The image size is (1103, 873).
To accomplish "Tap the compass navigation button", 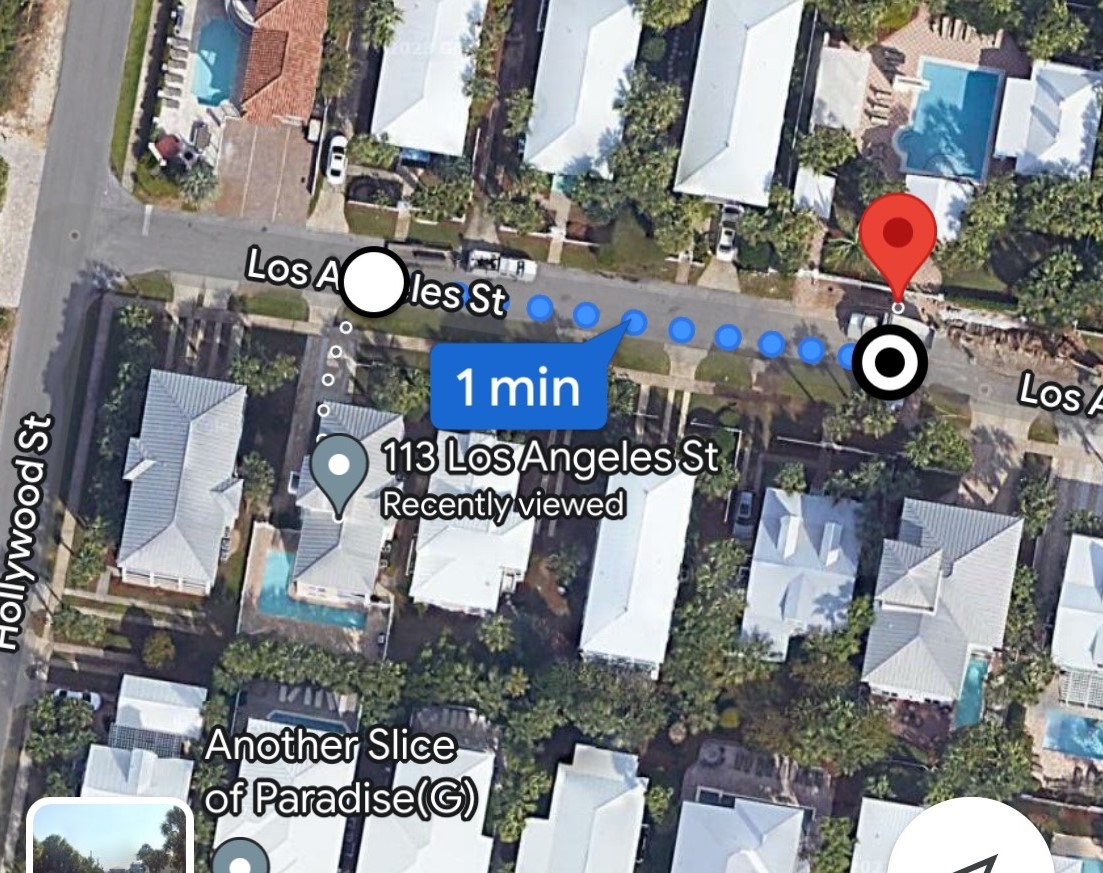I will coord(970,845).
